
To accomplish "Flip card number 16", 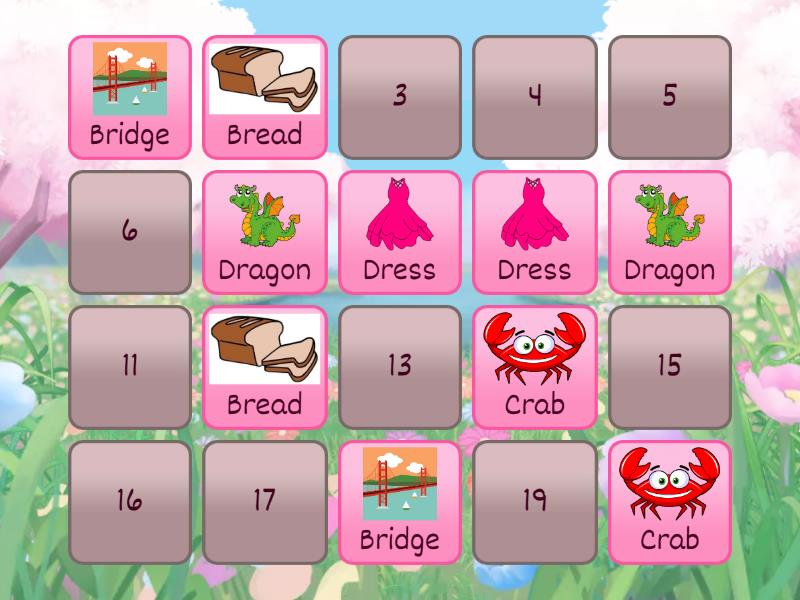I will click(129, 502).
